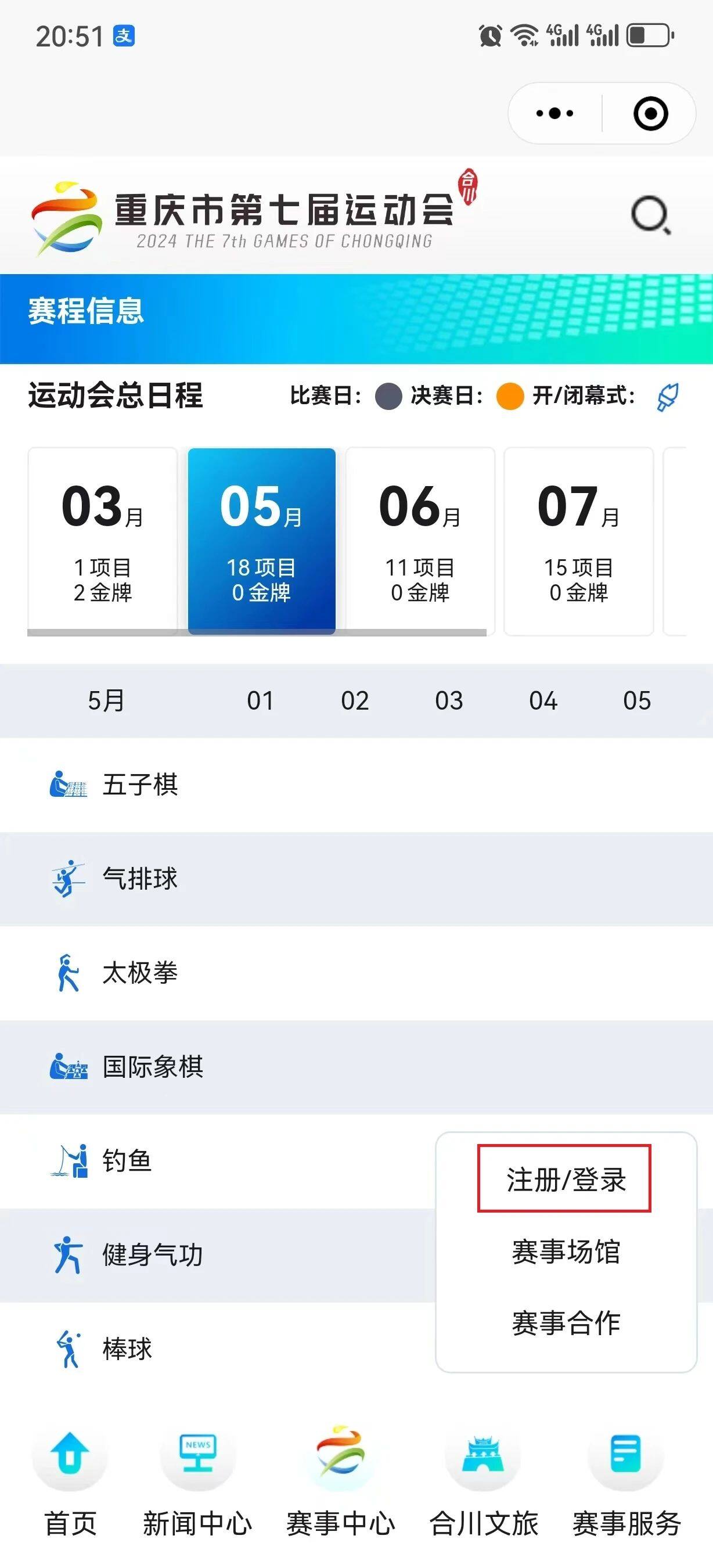Open the mini program more-options menu
Screen dimensions: 713x1568
[554, 113]
